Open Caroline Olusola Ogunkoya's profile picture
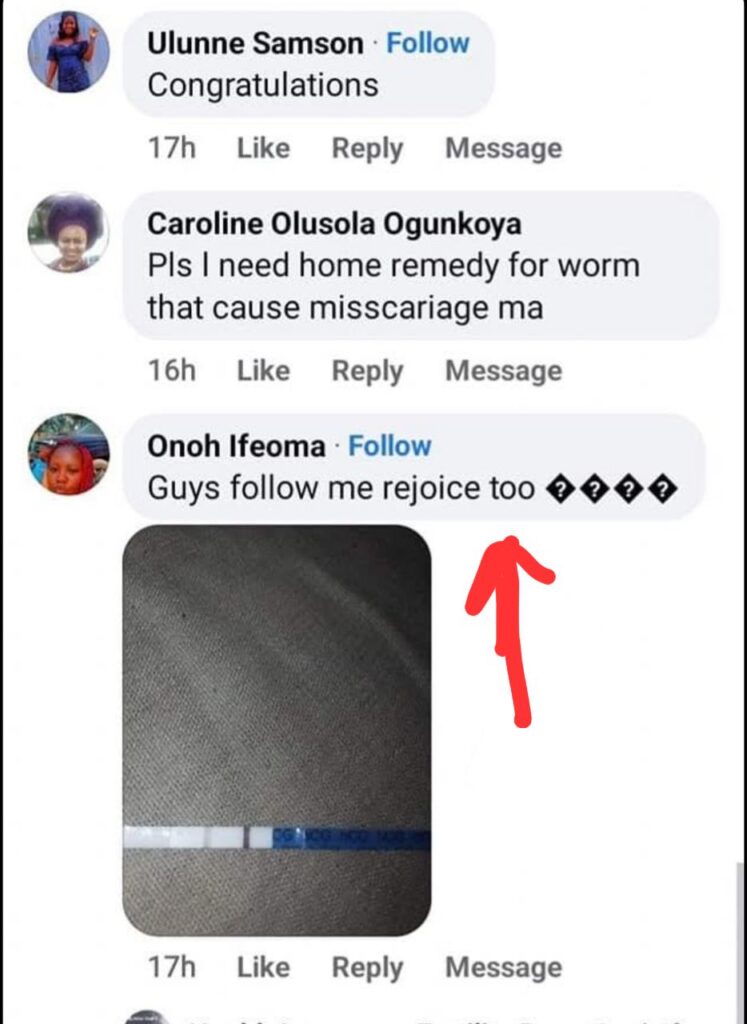Viewport: 747px width, 1024px height. tap(69, 232)
